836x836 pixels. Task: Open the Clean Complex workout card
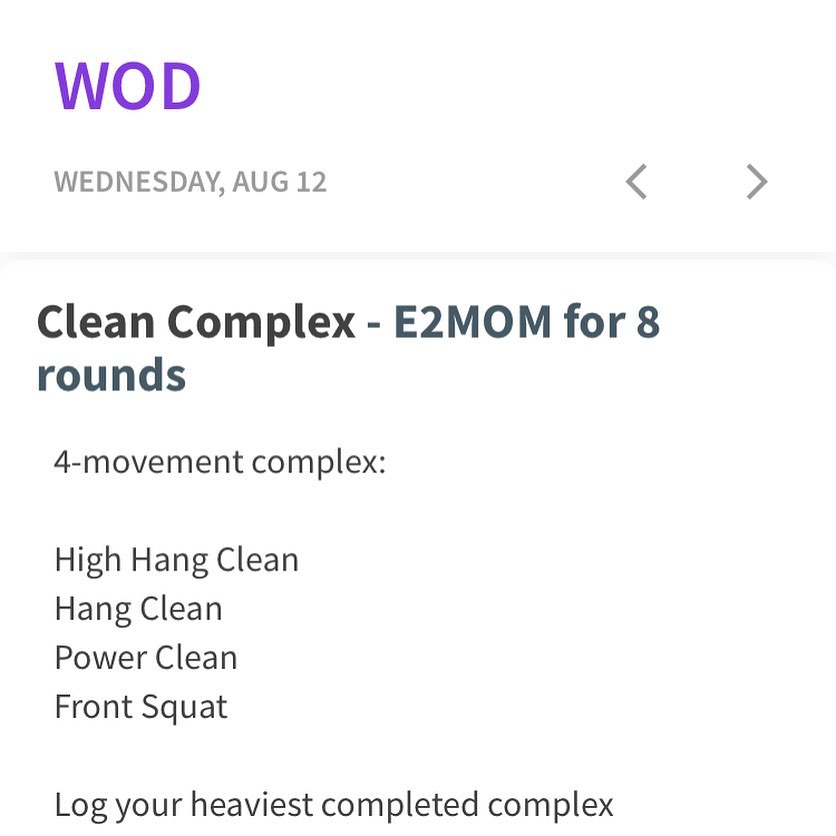pyautogui.click(x=348, y=347)
